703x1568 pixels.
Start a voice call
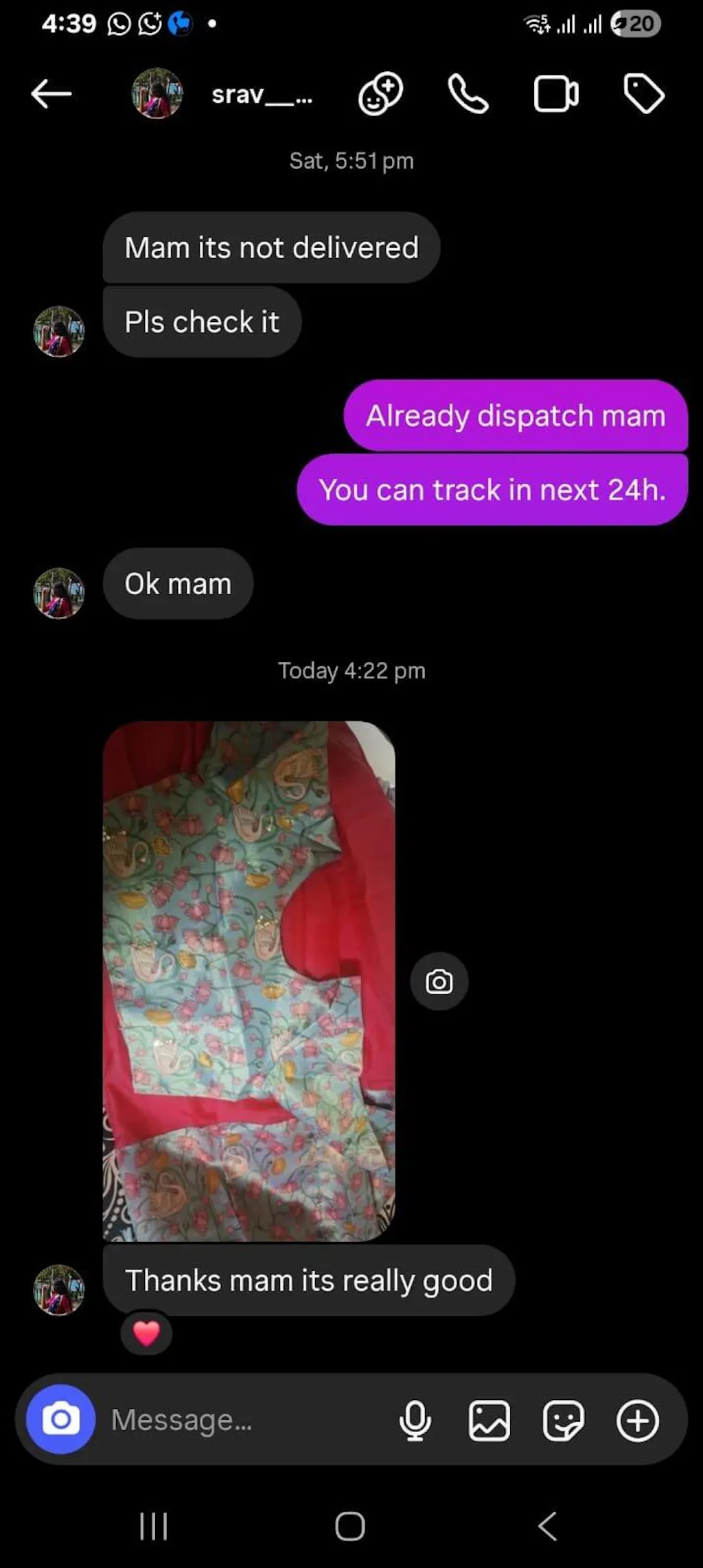point(468,94)
